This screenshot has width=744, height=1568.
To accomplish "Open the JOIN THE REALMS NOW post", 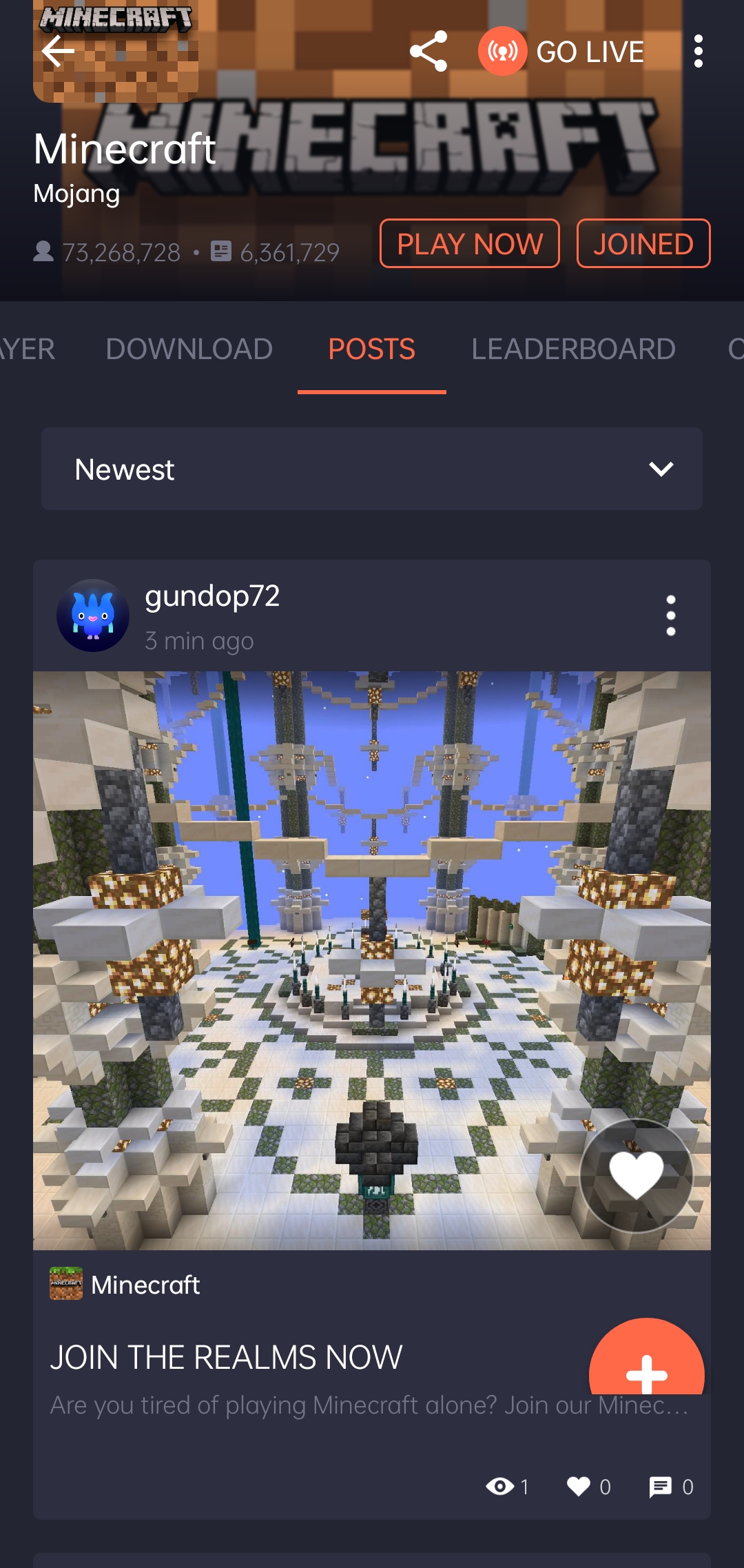I will point(226,1358).
